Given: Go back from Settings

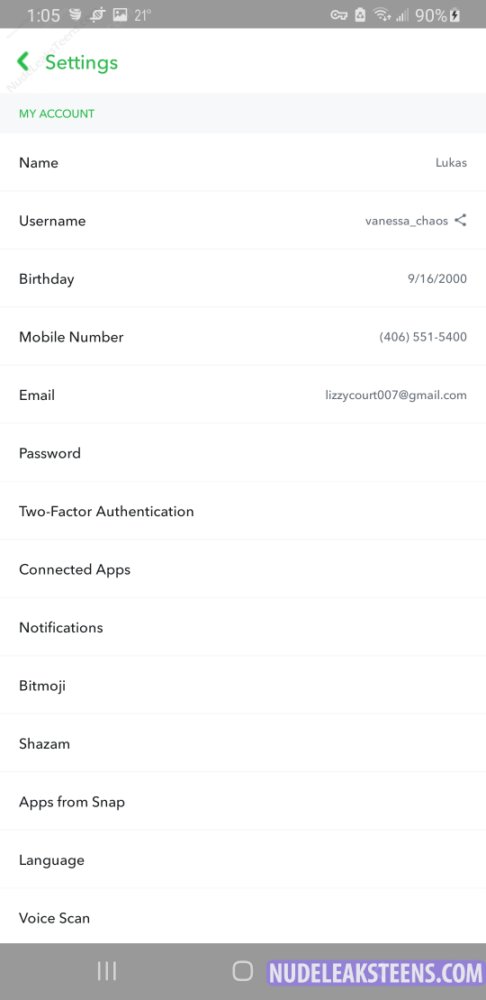Looking at the screenshot, I should (x=23, y=62).
